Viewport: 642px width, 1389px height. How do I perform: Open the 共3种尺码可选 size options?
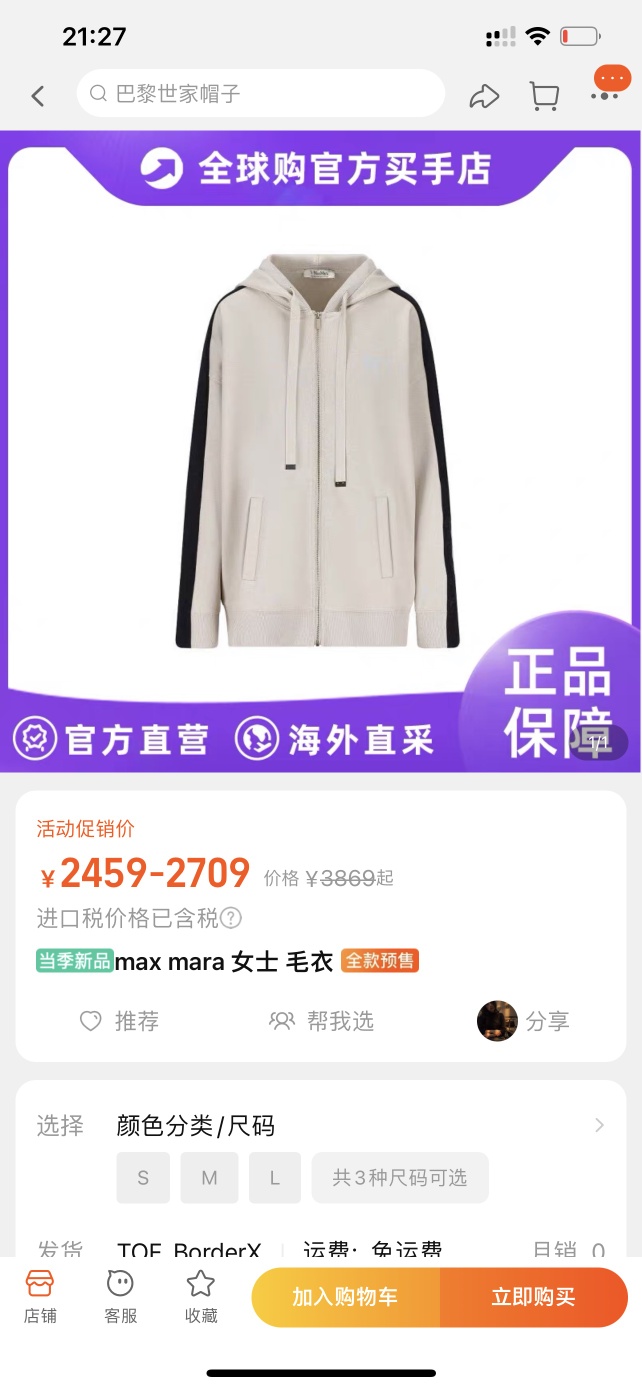tap(400, 1178)
